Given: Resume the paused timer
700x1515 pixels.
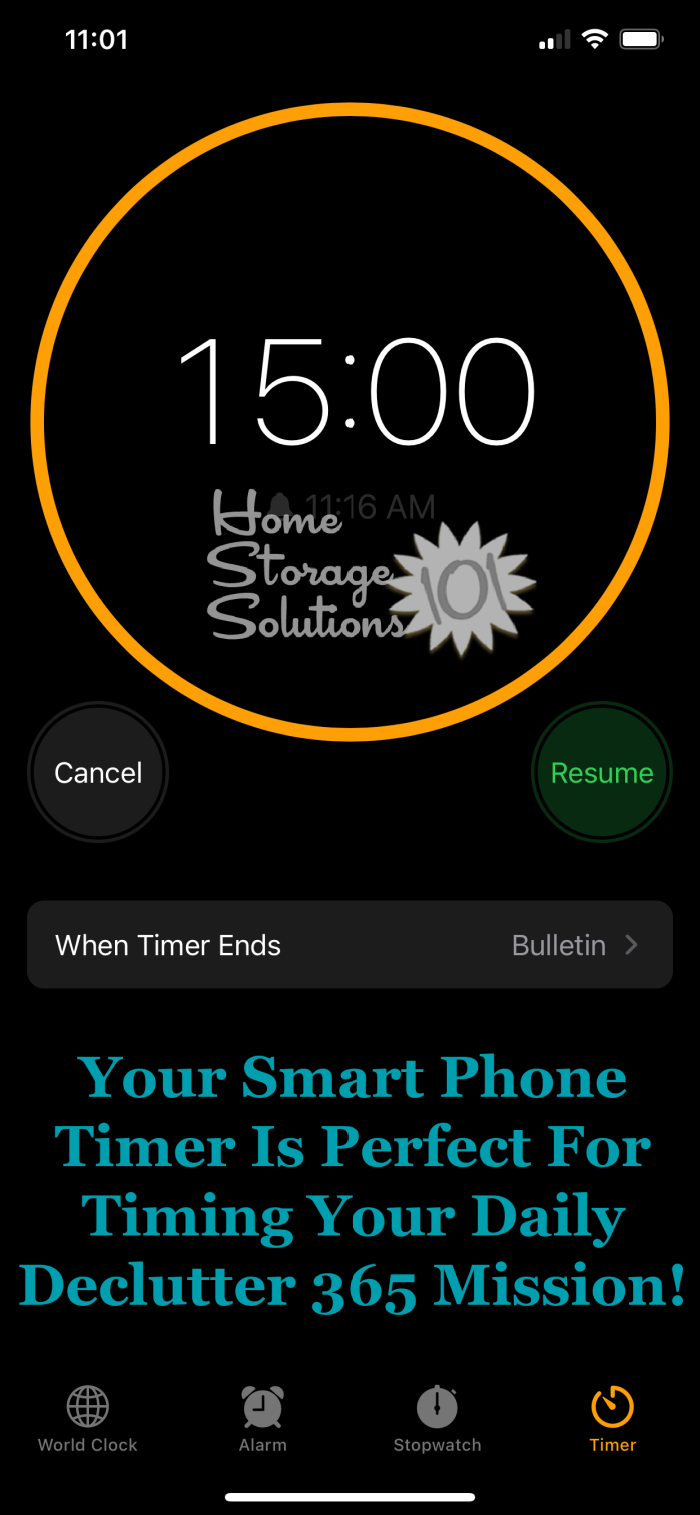Looking at the screenshot, I should tap(602, 773).
